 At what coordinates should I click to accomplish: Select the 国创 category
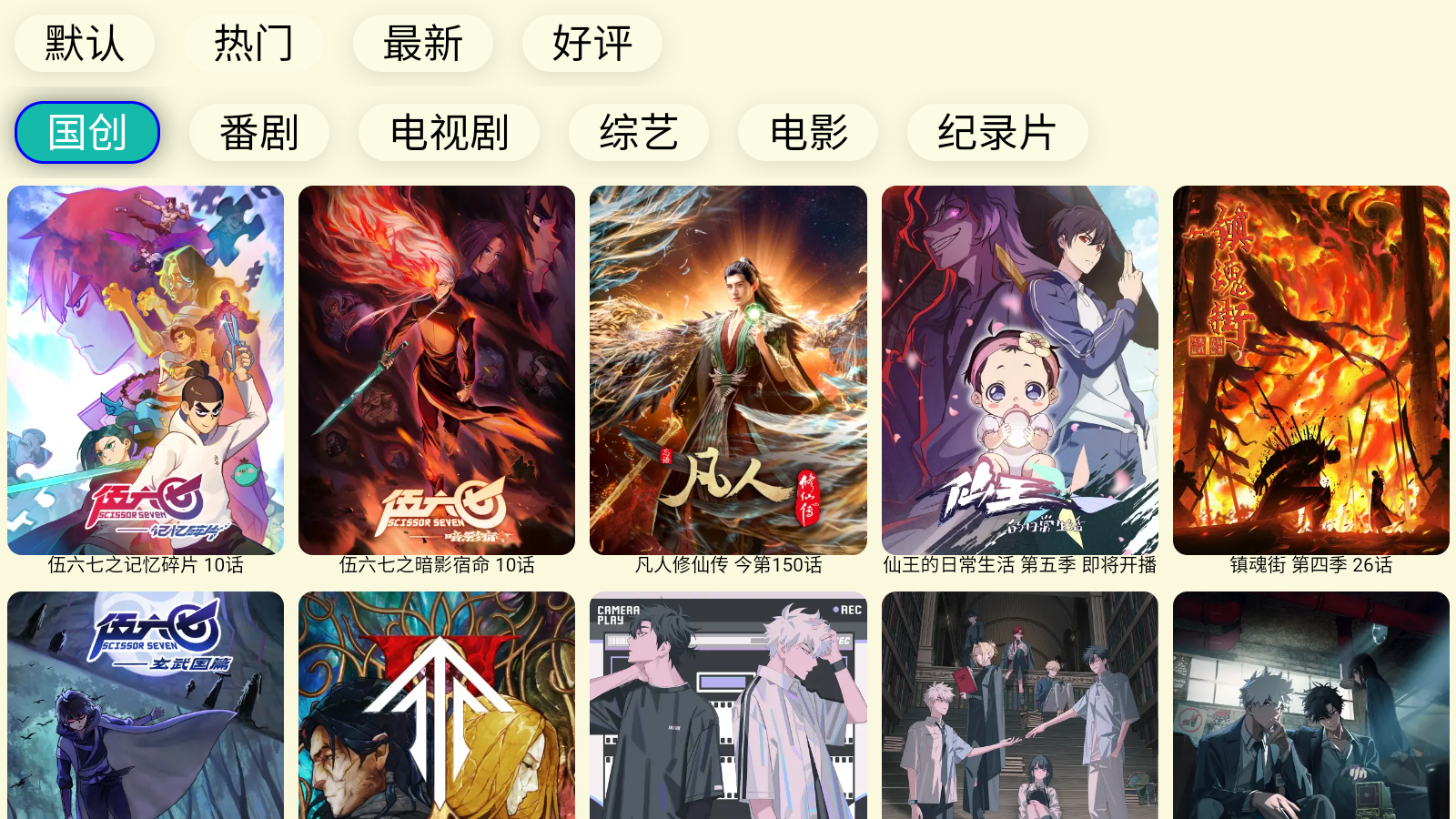coord(87,132)
